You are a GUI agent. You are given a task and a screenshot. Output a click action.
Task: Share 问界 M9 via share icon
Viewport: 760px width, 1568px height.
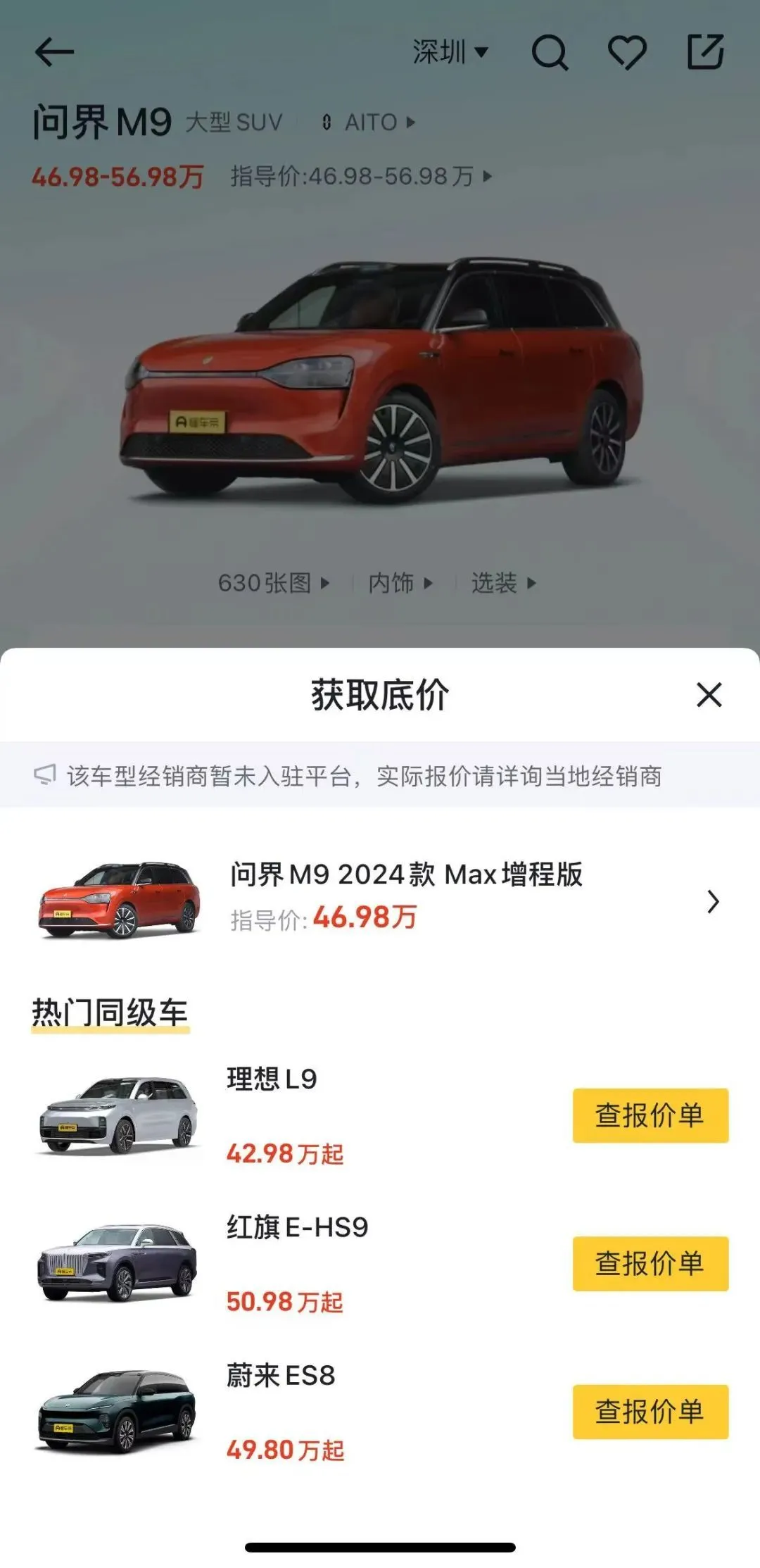click(705, 52)
